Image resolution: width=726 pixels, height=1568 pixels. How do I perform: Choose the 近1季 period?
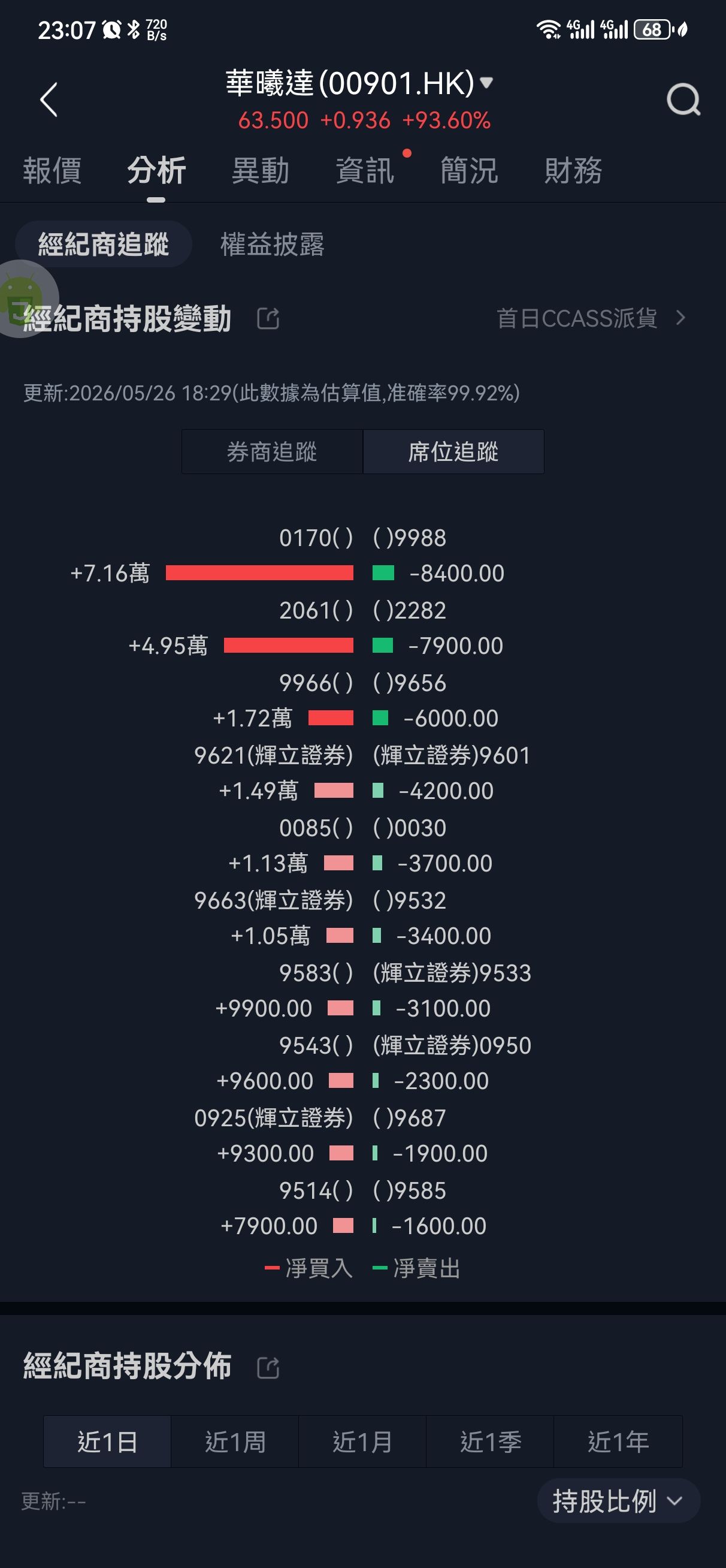pos(491,1442)
